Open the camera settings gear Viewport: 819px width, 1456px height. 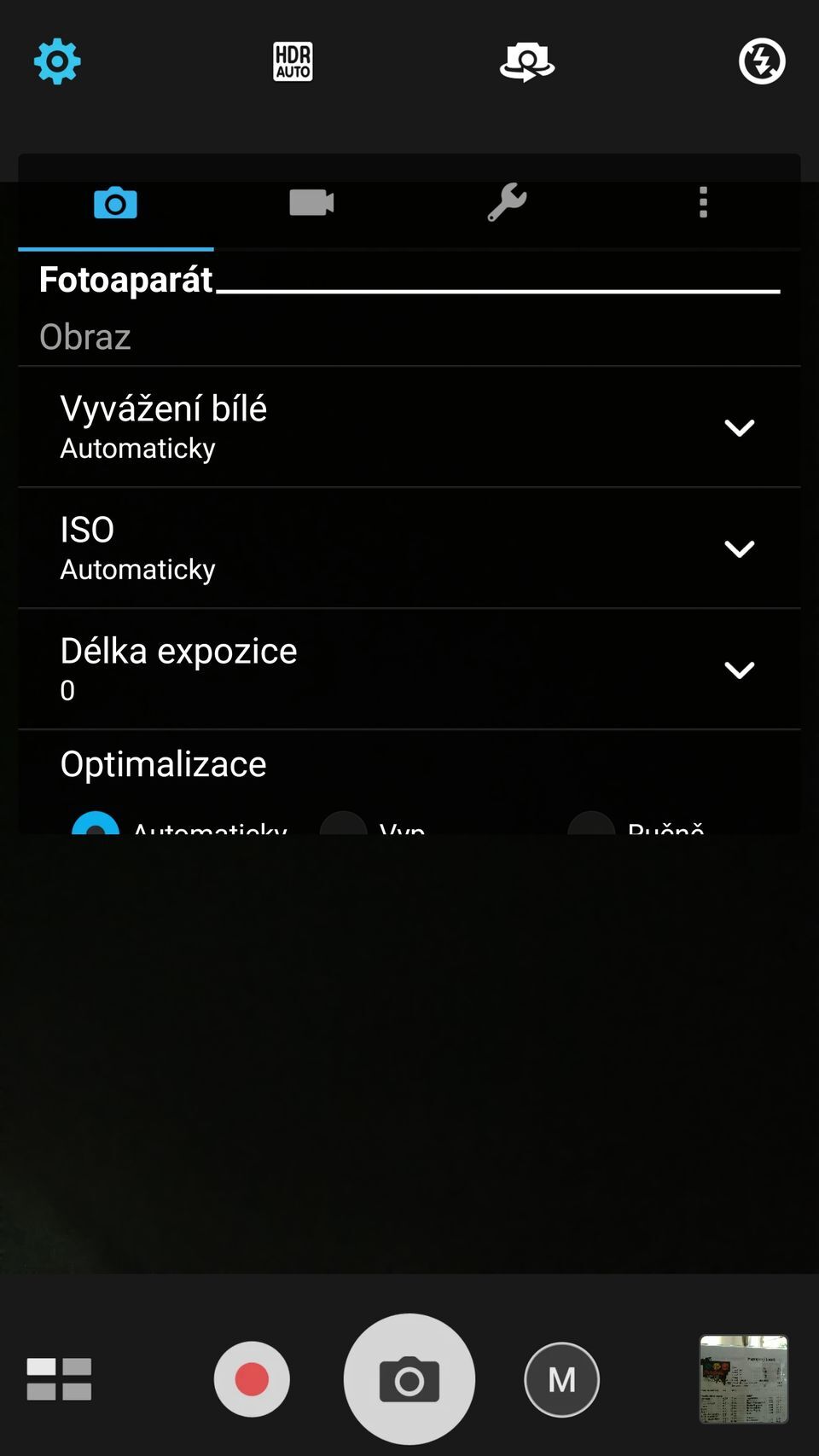click(56, 61)
